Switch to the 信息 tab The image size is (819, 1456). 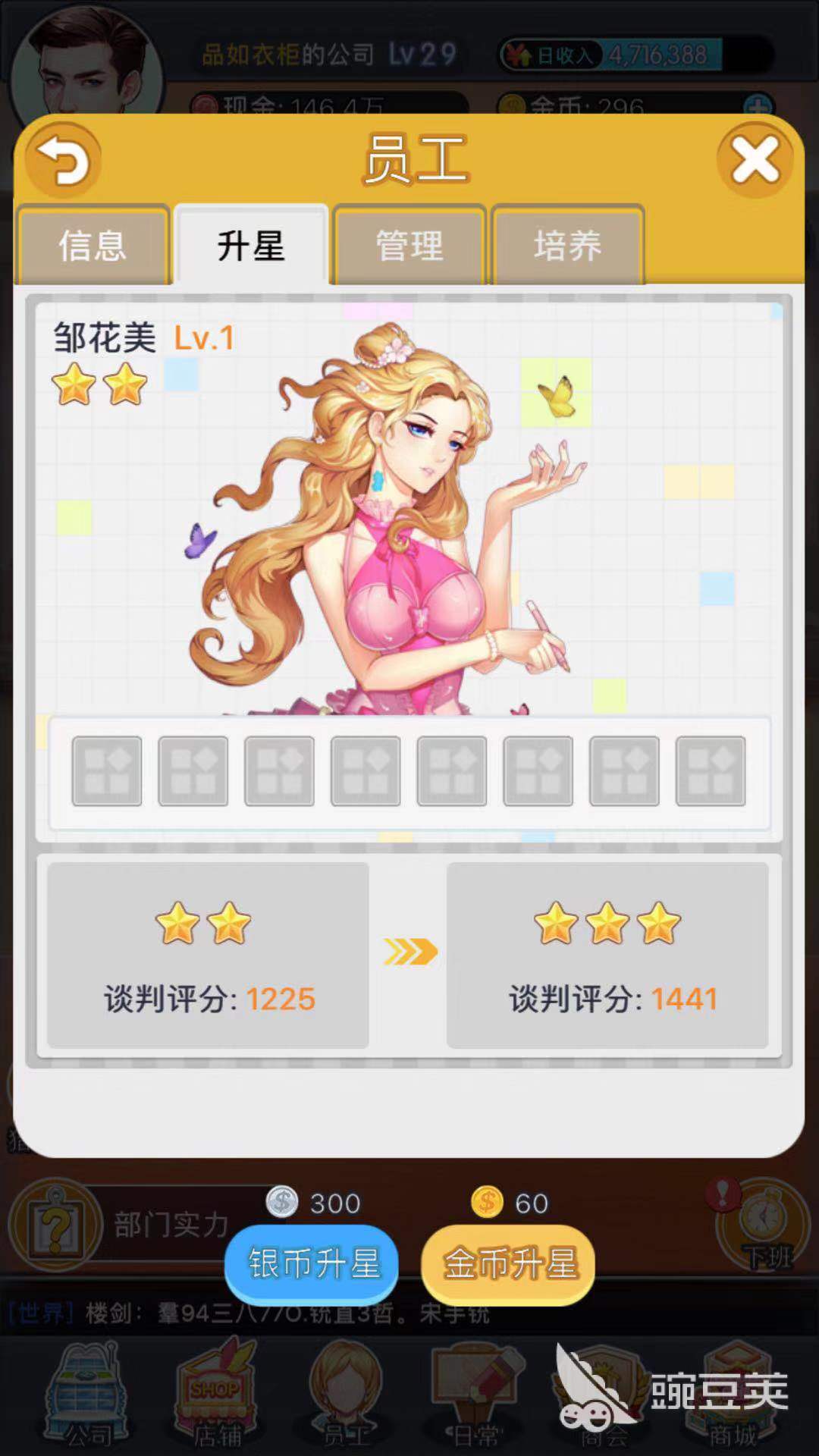pos(93,246)
